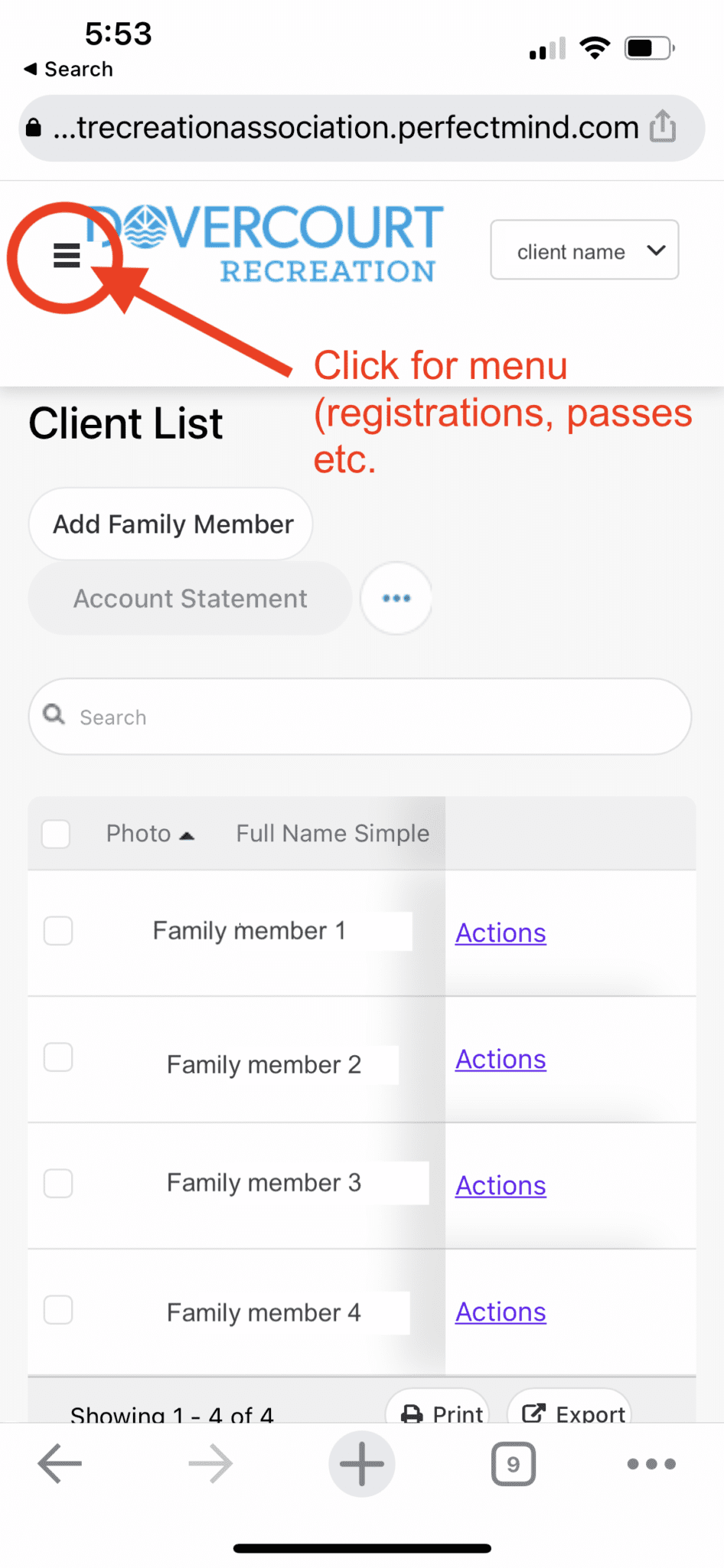Open Actions for Family member 4
The width and height of the screenshot is (724, 1568).
(x=501, y=1312)
